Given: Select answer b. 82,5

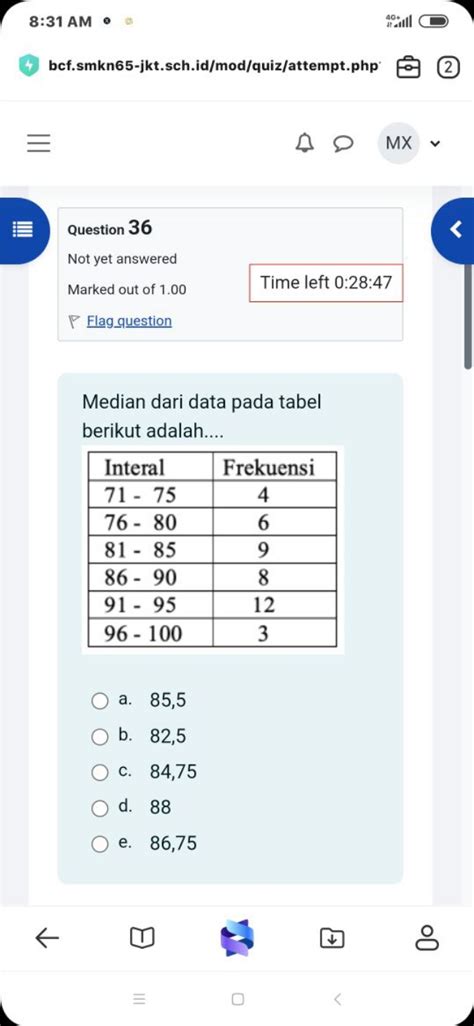Looking at the screenshot, I should click(x=100, y=737).
